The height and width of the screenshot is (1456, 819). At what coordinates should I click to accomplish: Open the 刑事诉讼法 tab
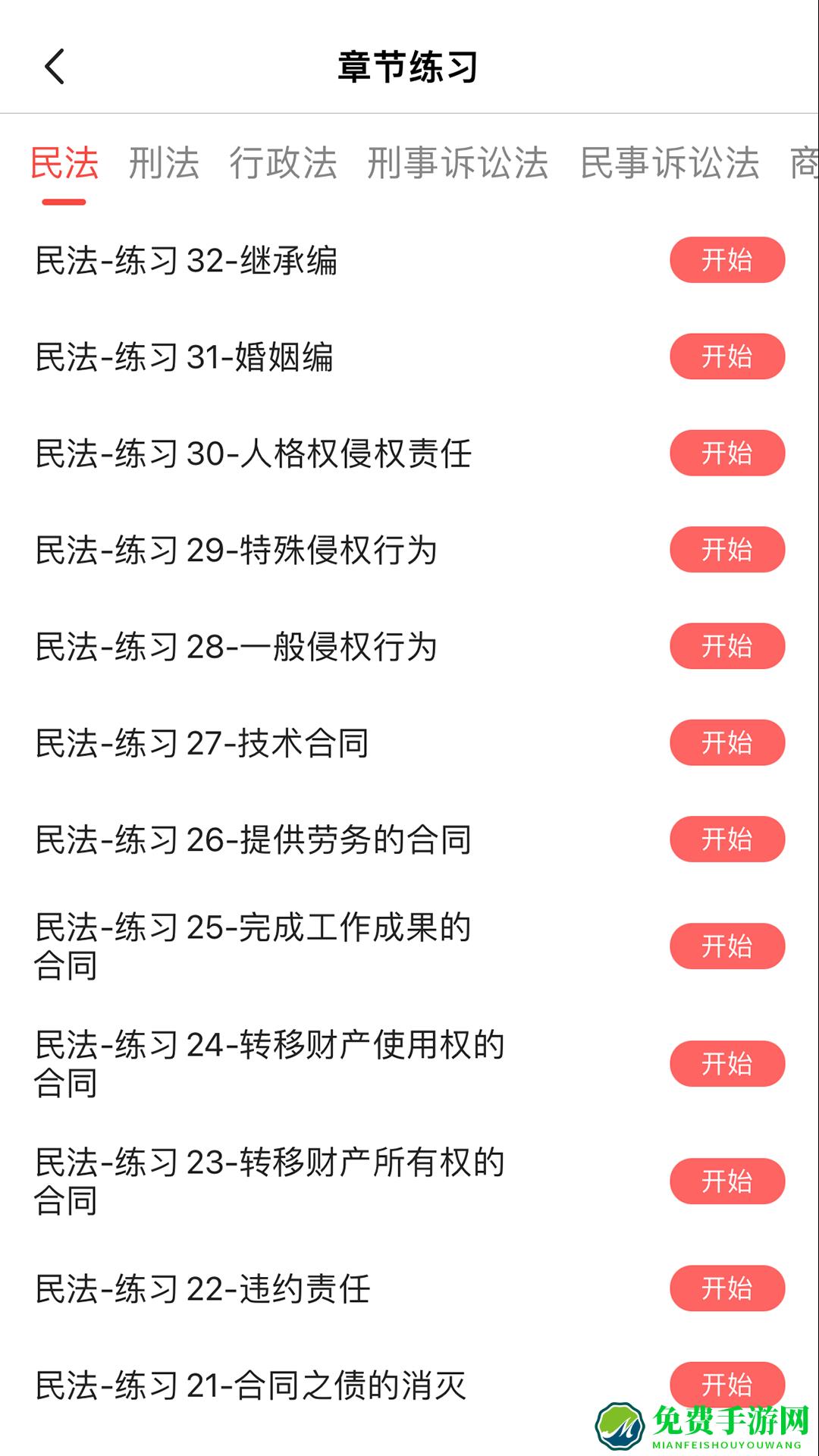tap(459, 165)
